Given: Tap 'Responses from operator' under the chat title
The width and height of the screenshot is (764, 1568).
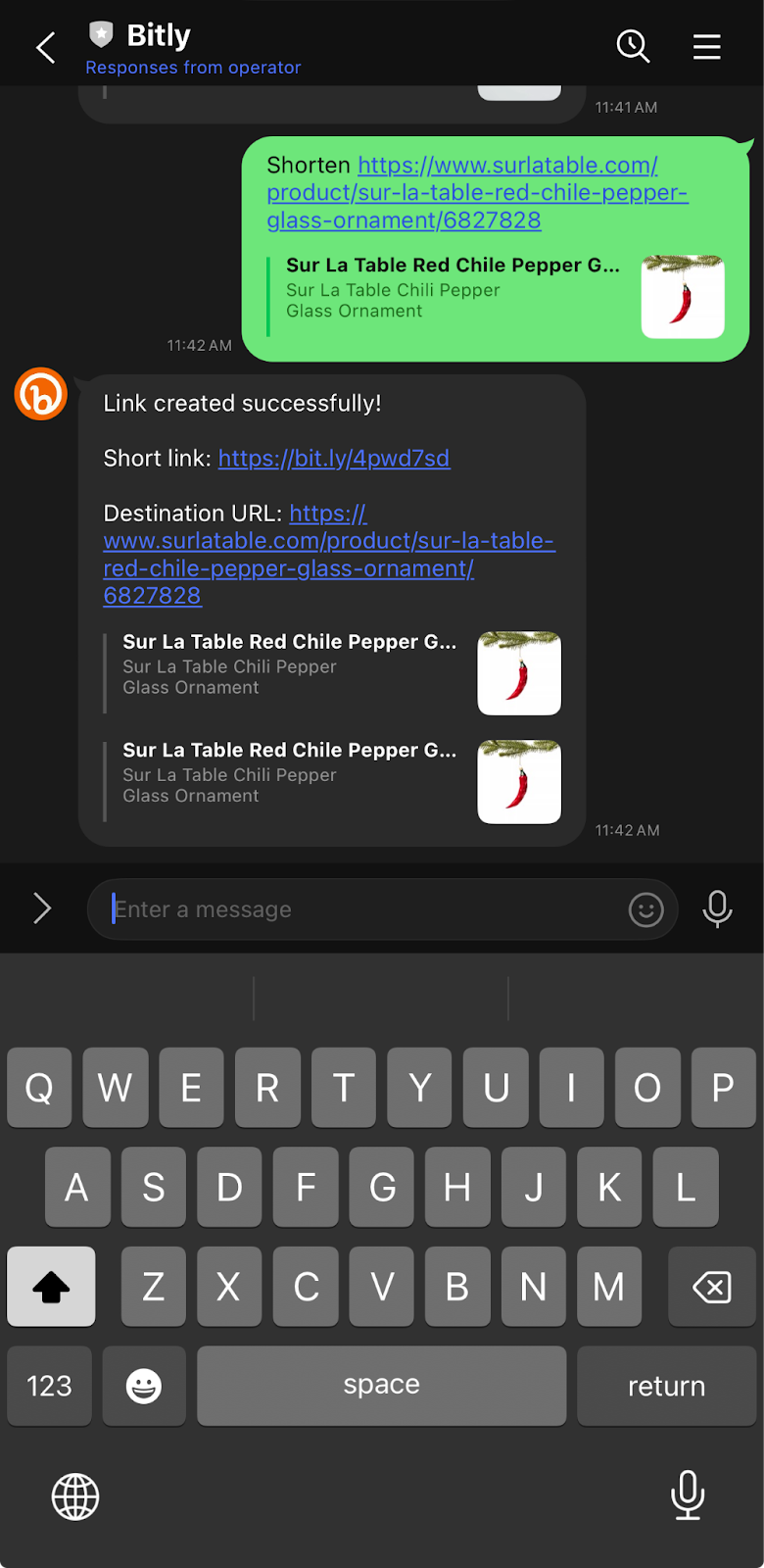Looking at the screenshot, I should click(x=192, y=68).
